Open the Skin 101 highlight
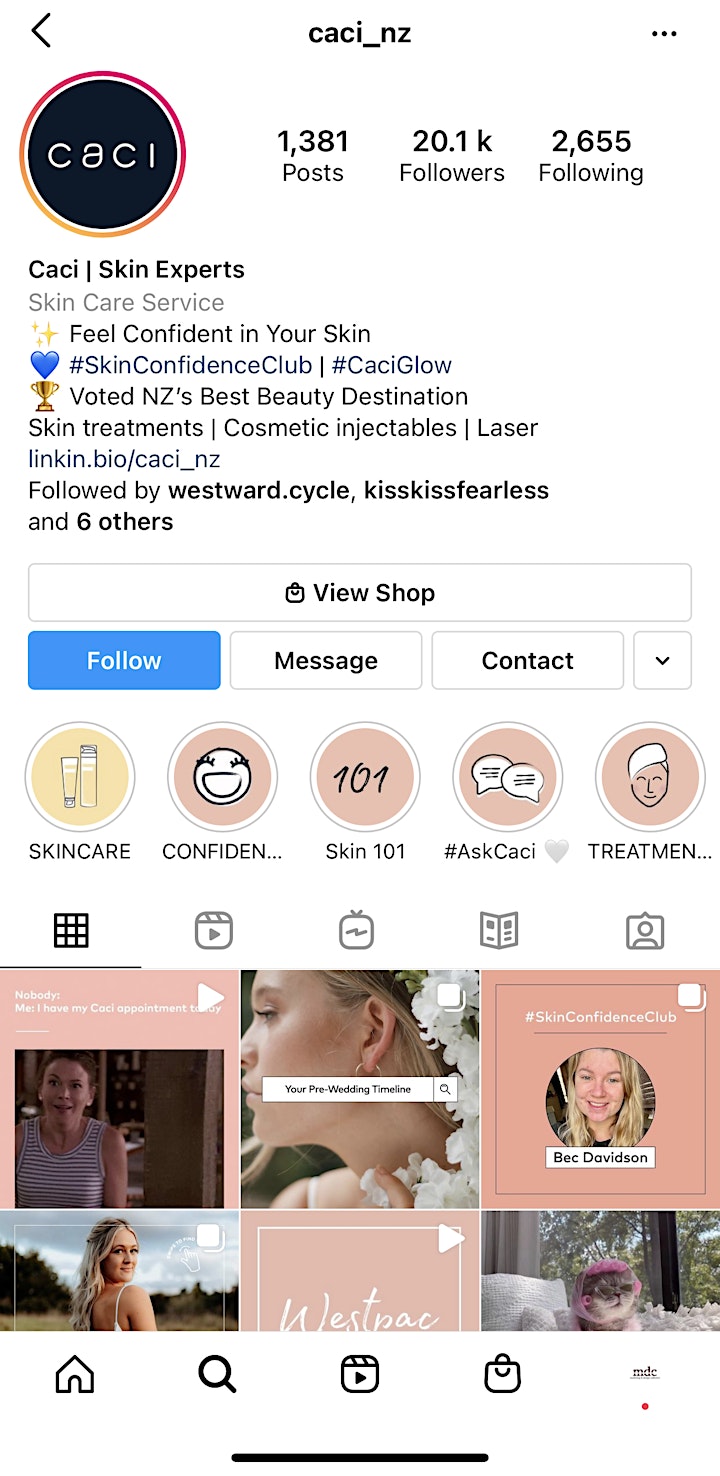This screenshot has height=1476, width=720. [365, 777]
